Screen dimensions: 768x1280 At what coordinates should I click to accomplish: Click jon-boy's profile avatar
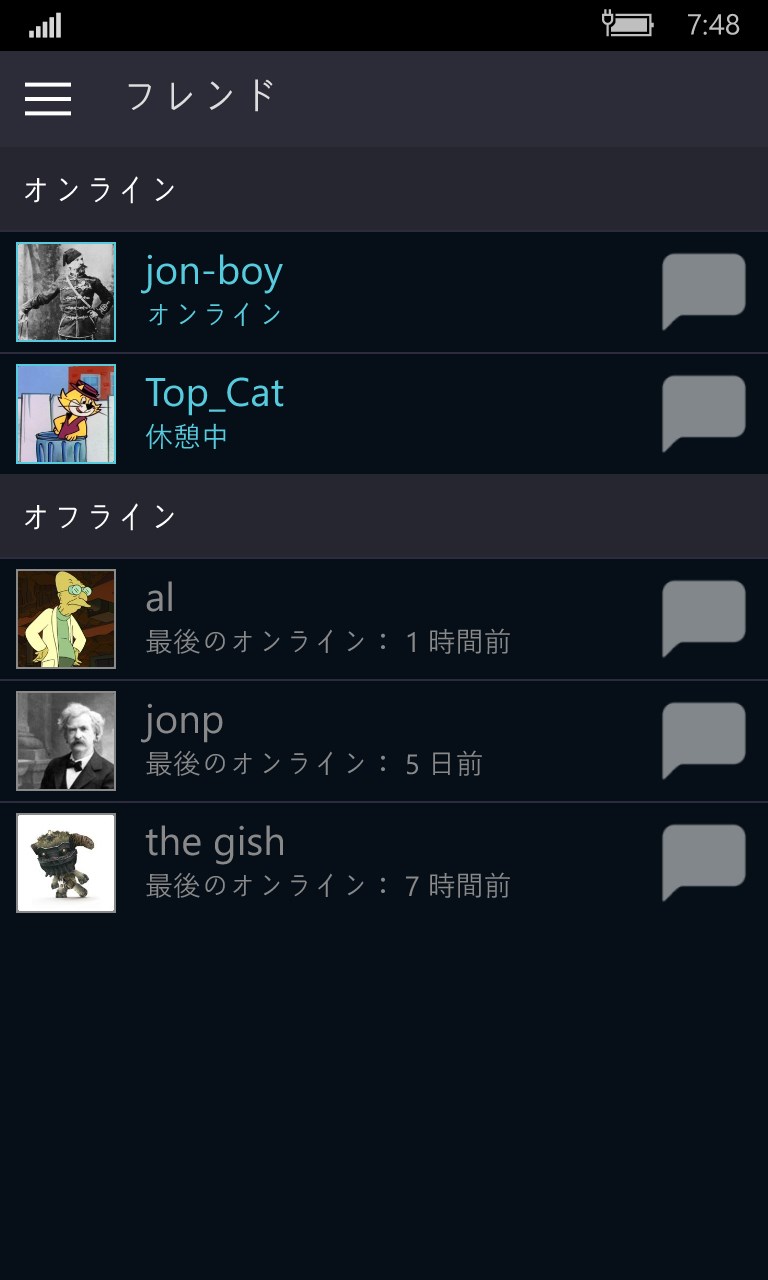65,291
